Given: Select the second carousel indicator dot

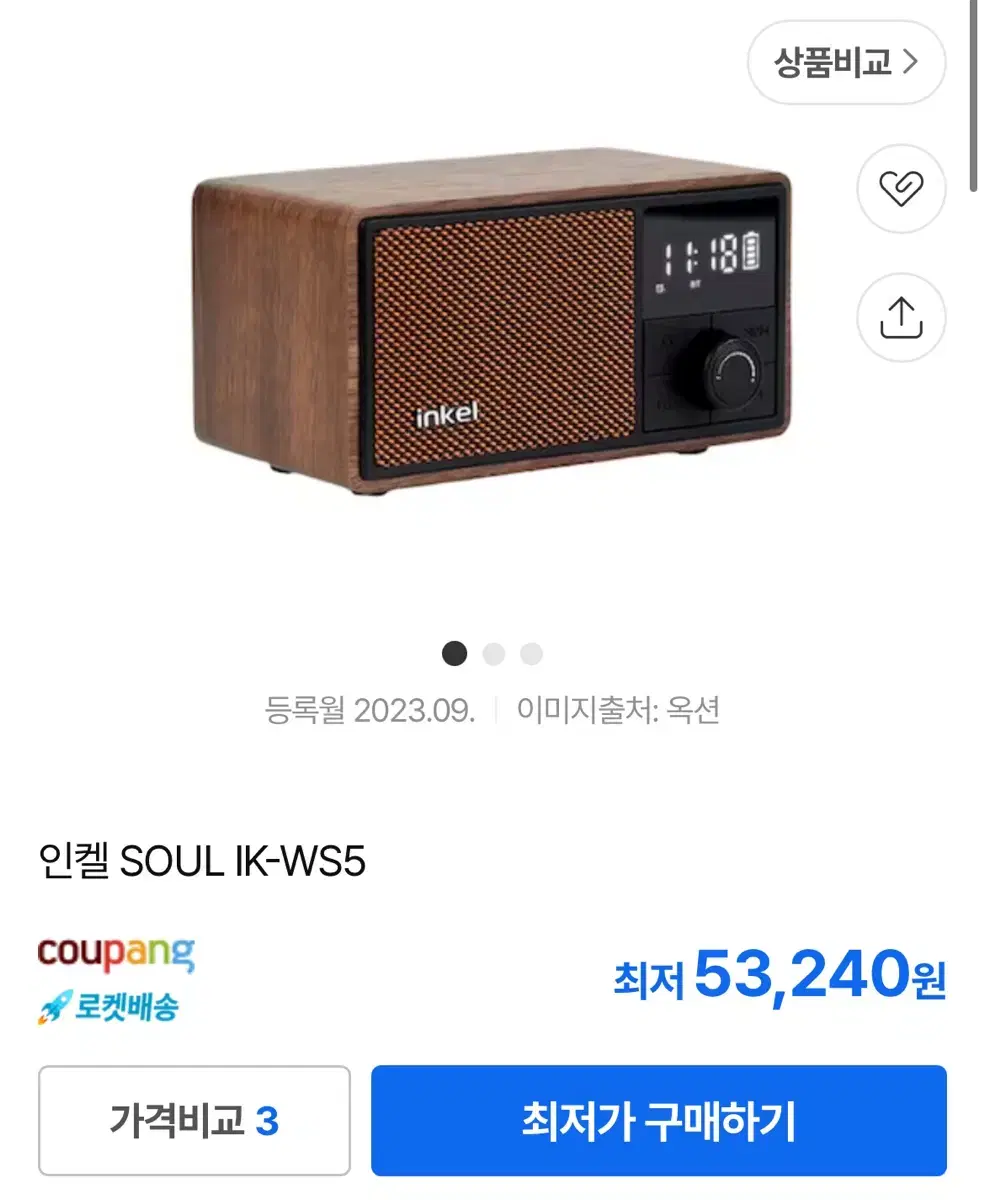Looking at the screenshot, I should point(493,653).
